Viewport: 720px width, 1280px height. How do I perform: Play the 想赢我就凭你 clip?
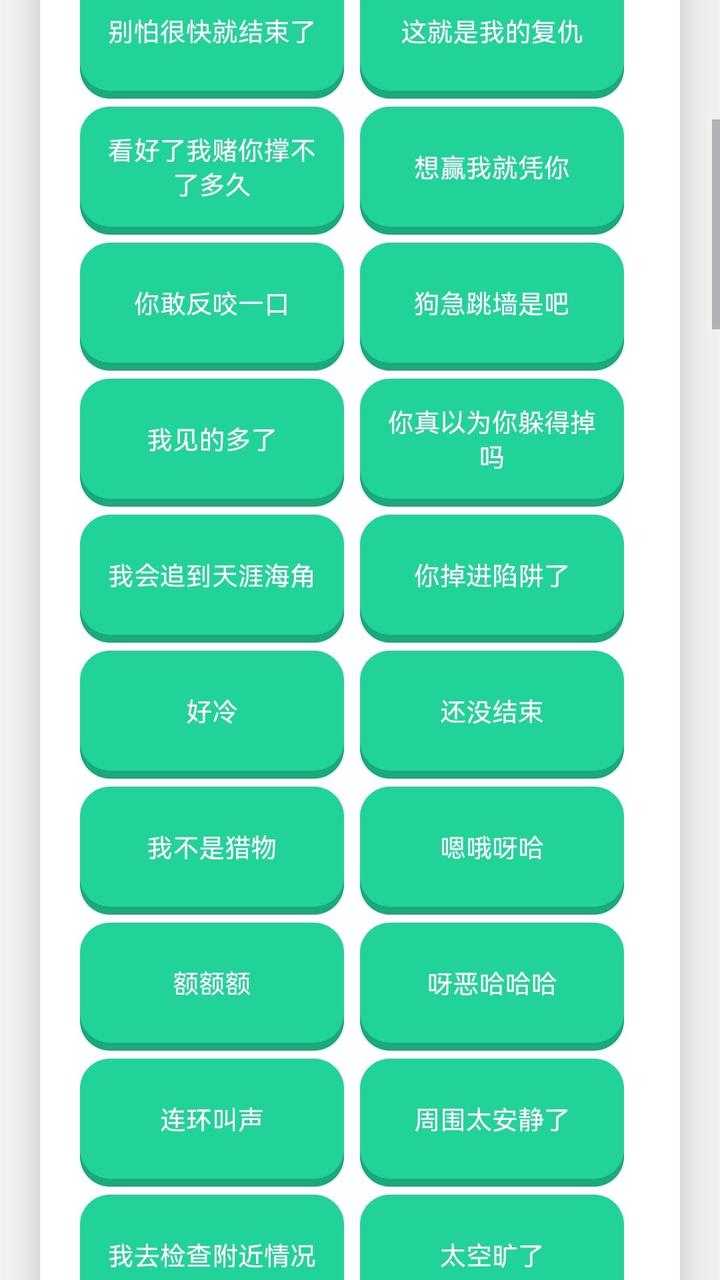[492, 168]
